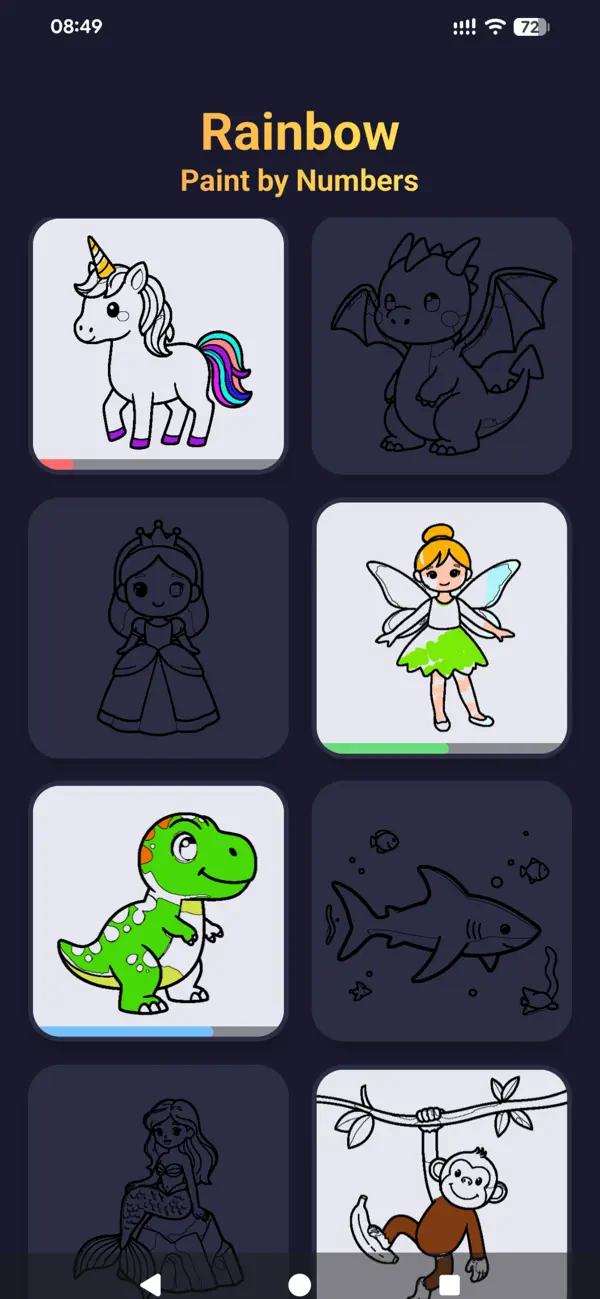The height and width of the screenshot is (1299, 600).
Task: Open the unicorn coloring picture
Action: [x=158, y=345]
